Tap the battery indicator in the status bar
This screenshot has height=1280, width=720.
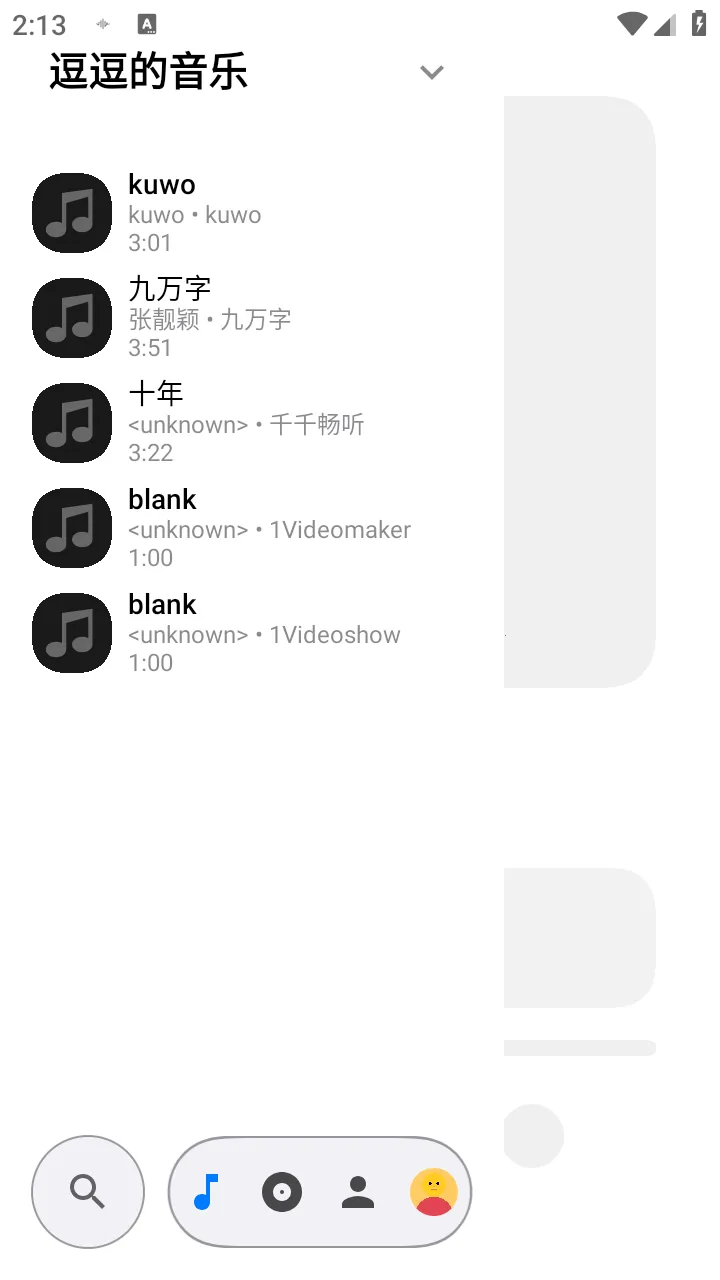point(697,24)
